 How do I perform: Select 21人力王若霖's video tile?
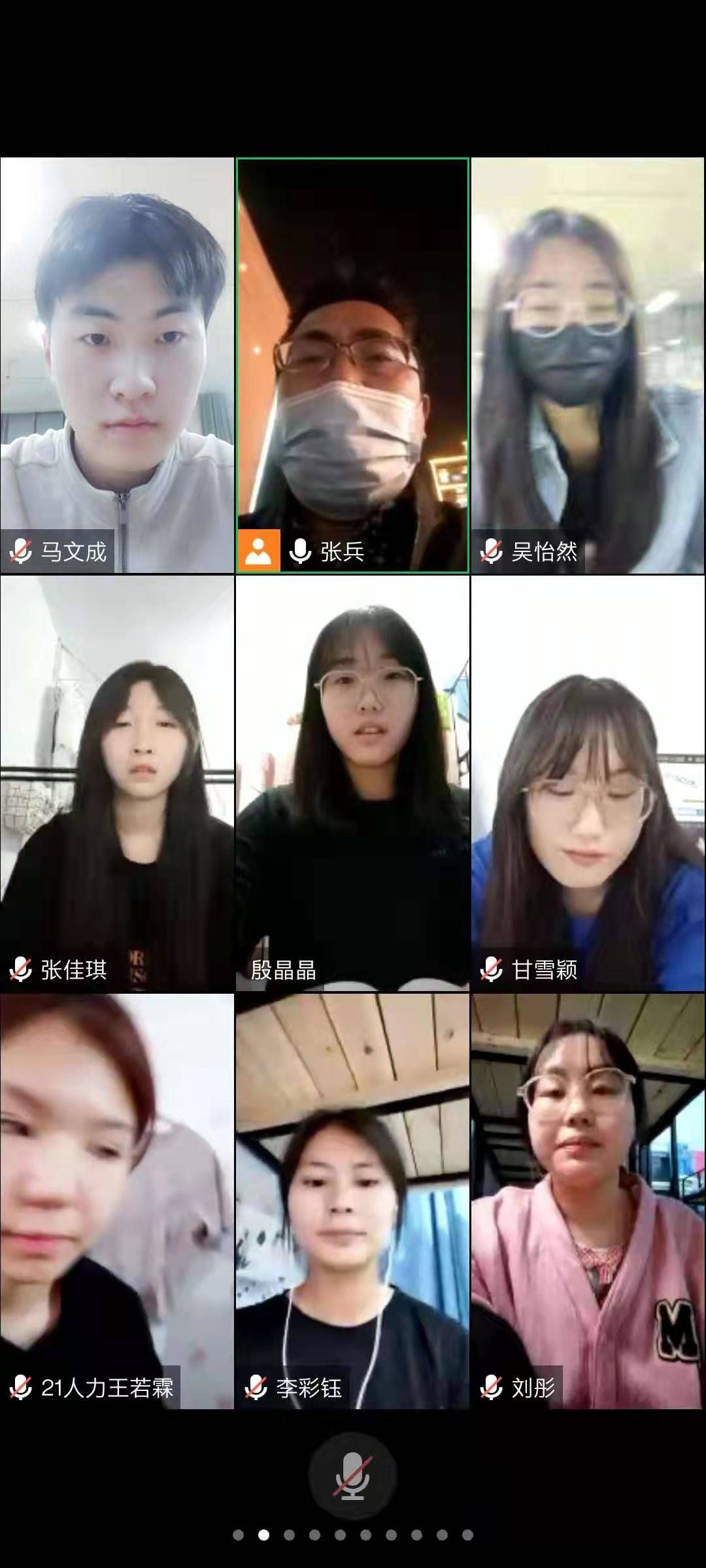(x=117, y=1201)
